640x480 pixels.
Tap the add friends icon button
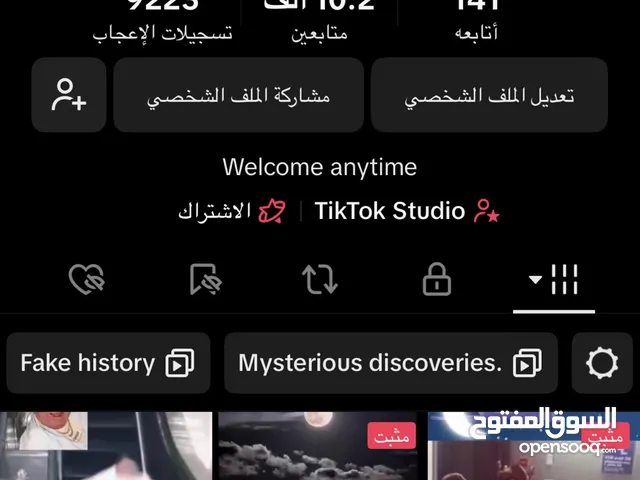[69, 95]
